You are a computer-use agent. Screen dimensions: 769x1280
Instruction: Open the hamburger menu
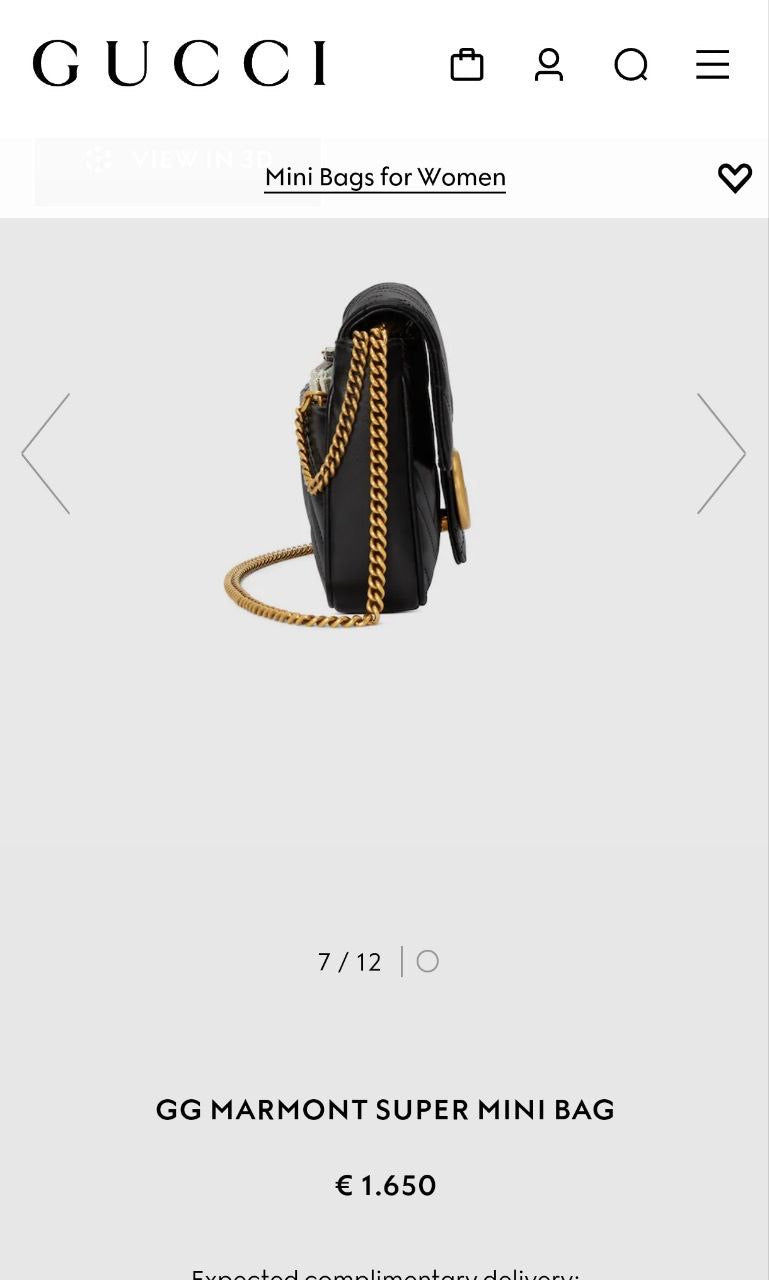coord(712,65)
